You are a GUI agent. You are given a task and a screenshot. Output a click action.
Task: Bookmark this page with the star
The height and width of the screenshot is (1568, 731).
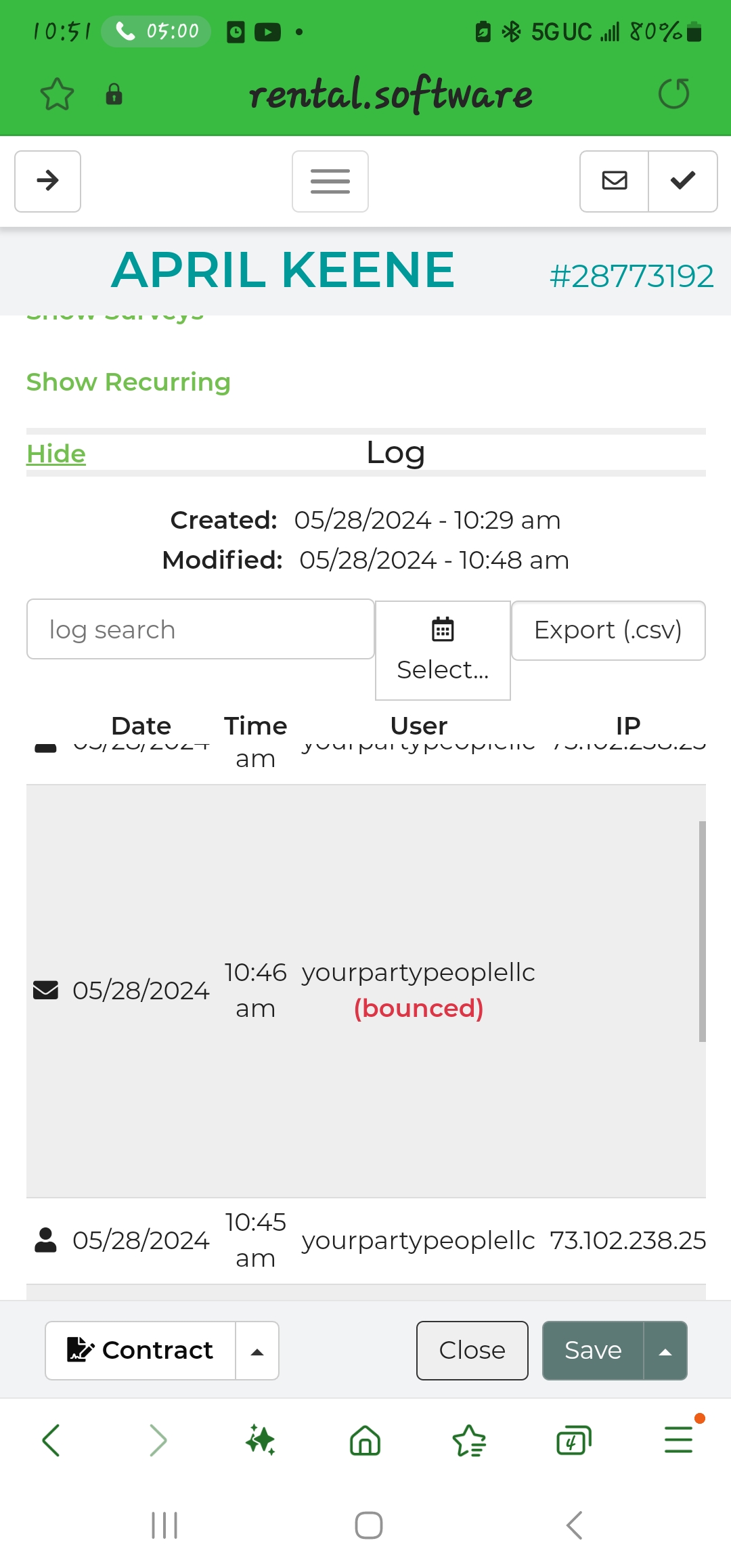click(x=57, y=94)
